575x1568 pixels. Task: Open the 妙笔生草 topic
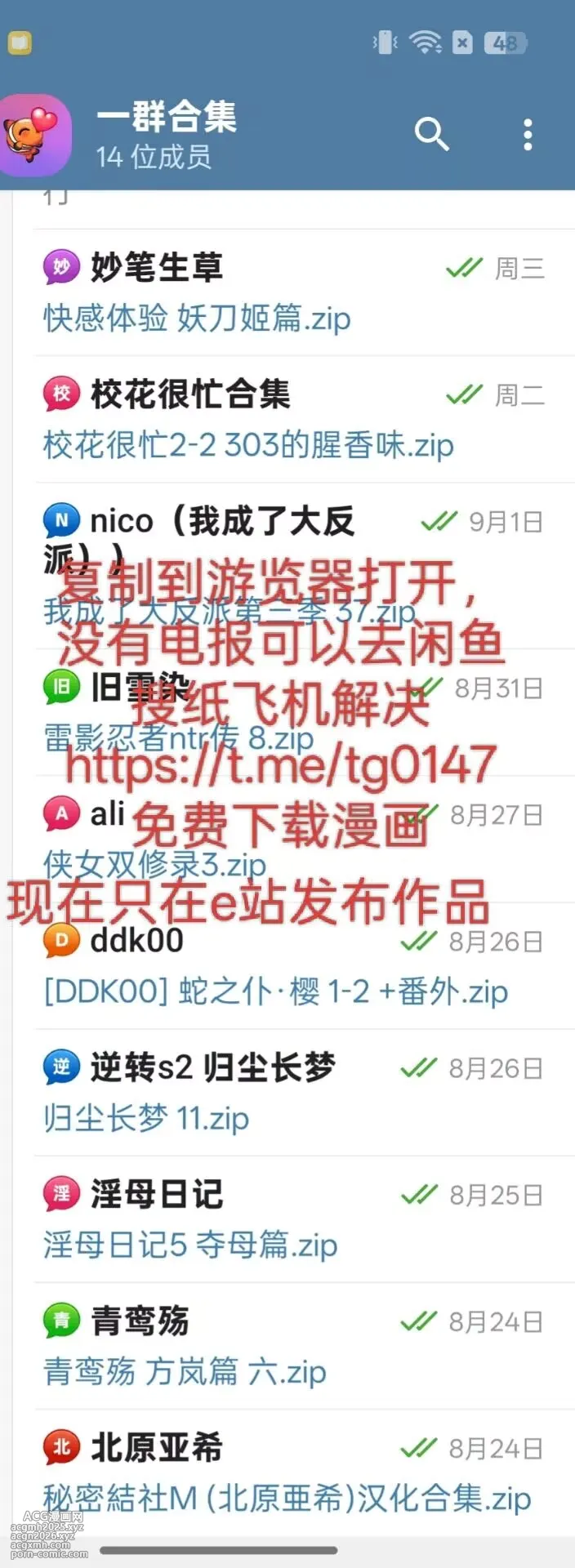294,292
